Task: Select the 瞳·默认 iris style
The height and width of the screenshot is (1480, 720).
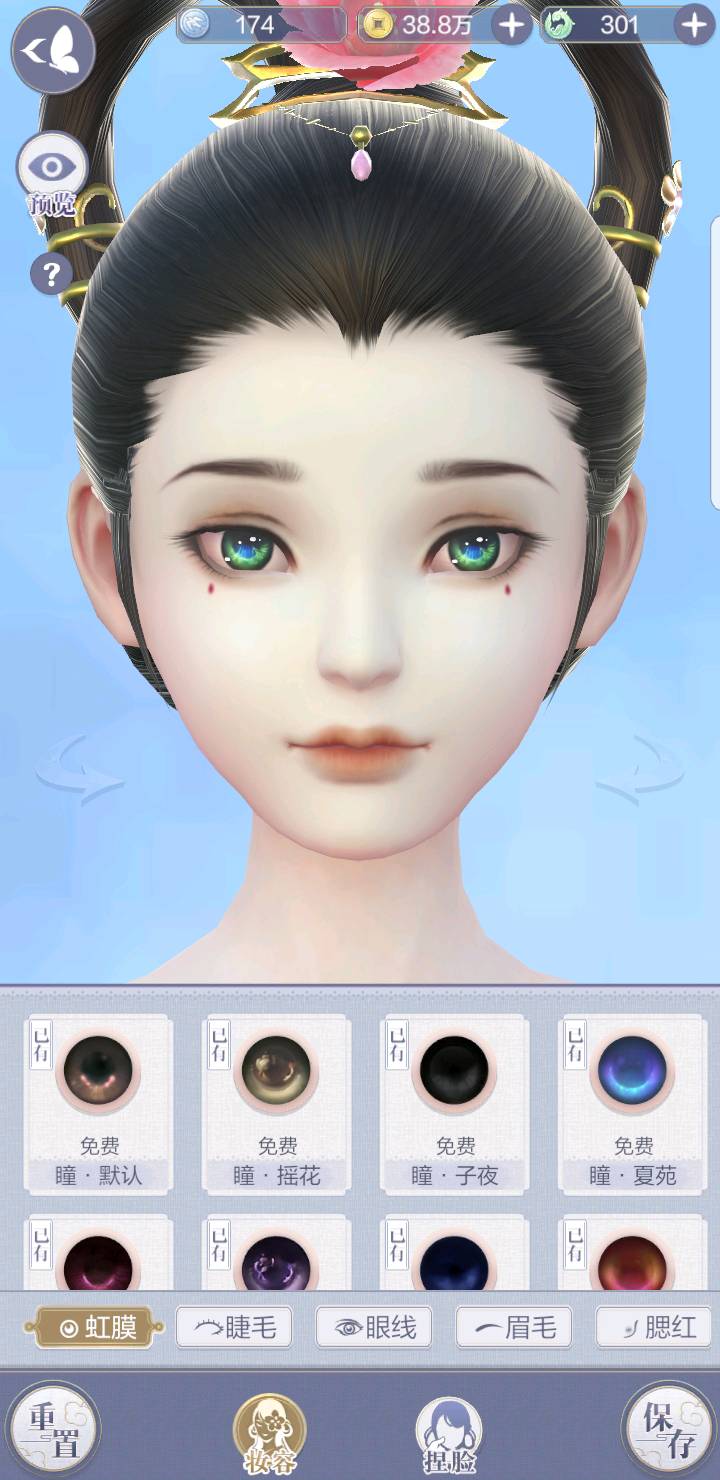Action: click(x=98, y=1104)
